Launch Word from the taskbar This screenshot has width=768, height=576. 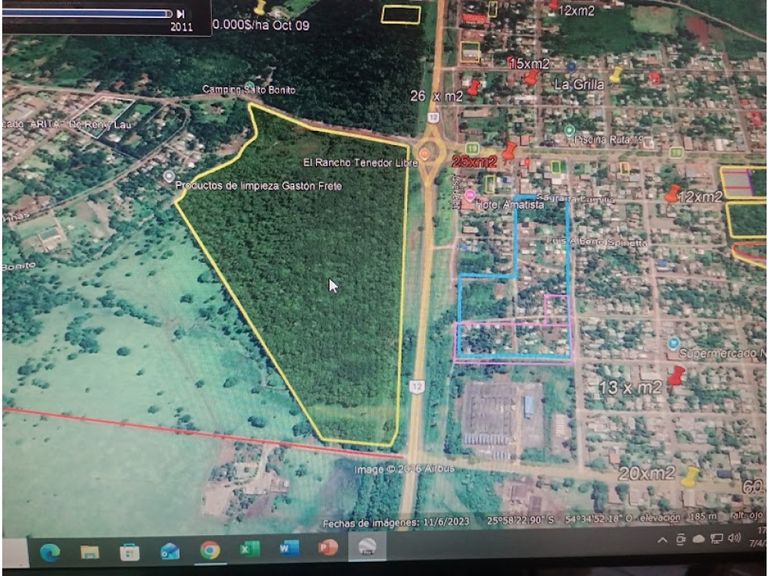(x=289, y=548)
